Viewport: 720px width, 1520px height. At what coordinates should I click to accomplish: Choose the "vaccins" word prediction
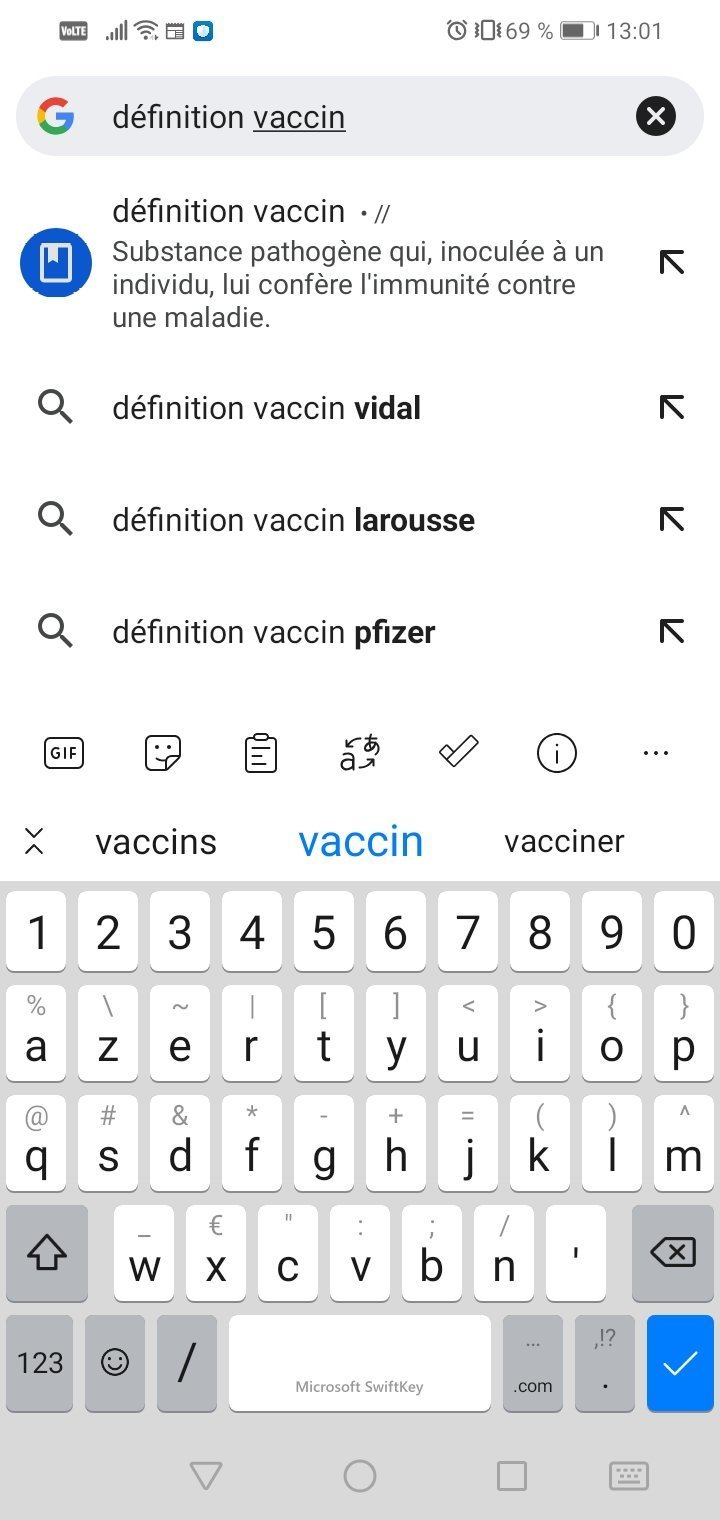coord(156,842)
